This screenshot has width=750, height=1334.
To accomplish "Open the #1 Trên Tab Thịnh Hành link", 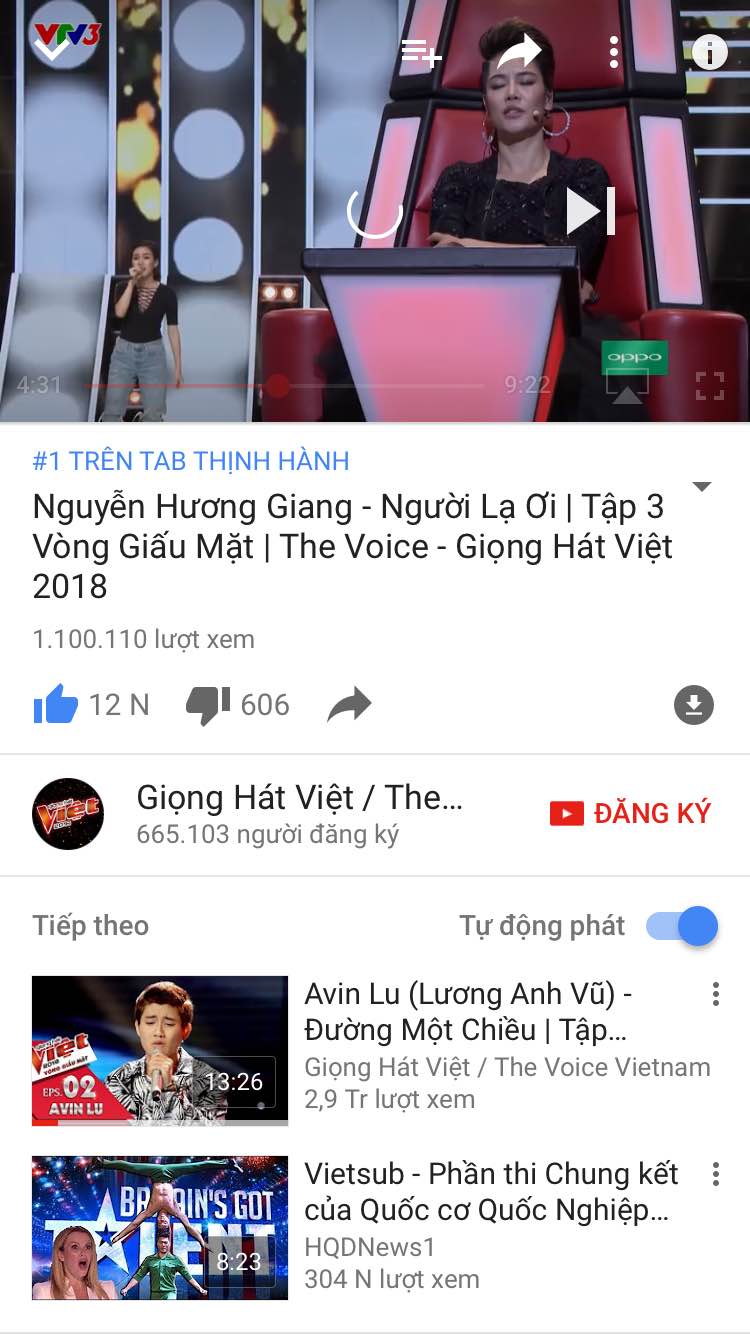I will click(x=191, y=461).
